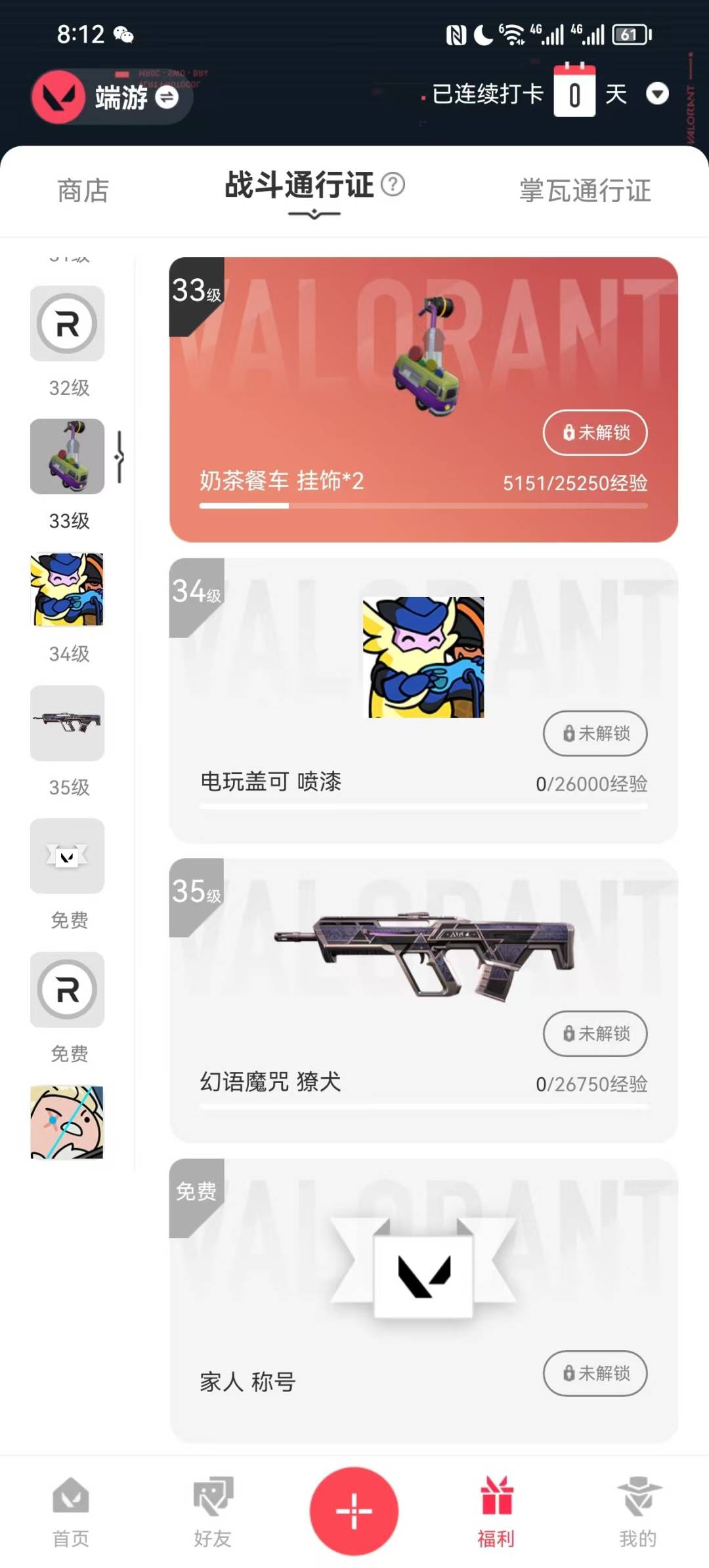Open the help icon beside 战斗通行证

click(x=393, y=184)
